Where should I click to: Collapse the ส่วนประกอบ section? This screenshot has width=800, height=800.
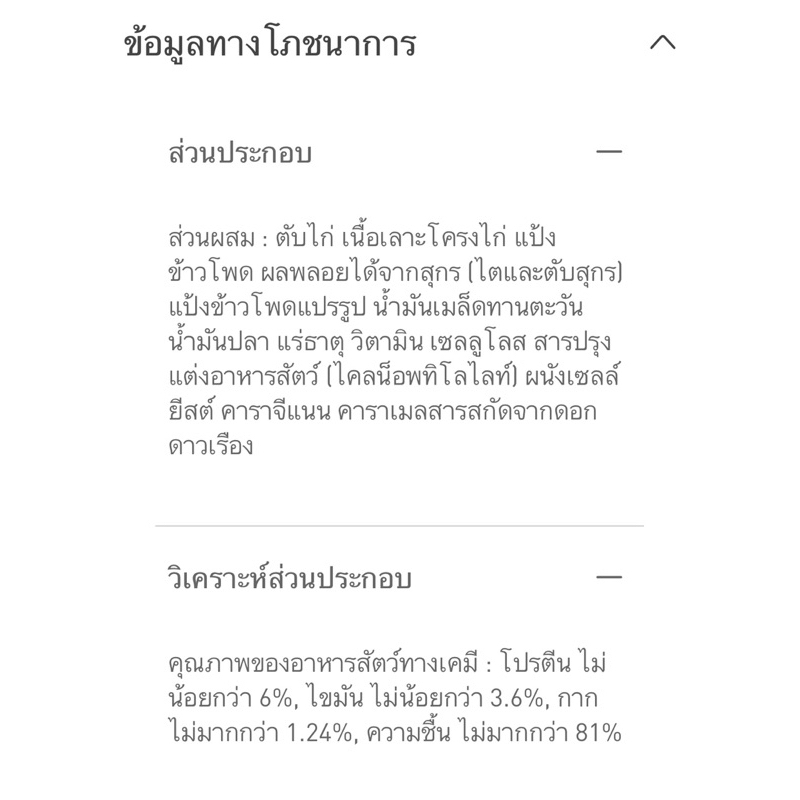(609, 152)
